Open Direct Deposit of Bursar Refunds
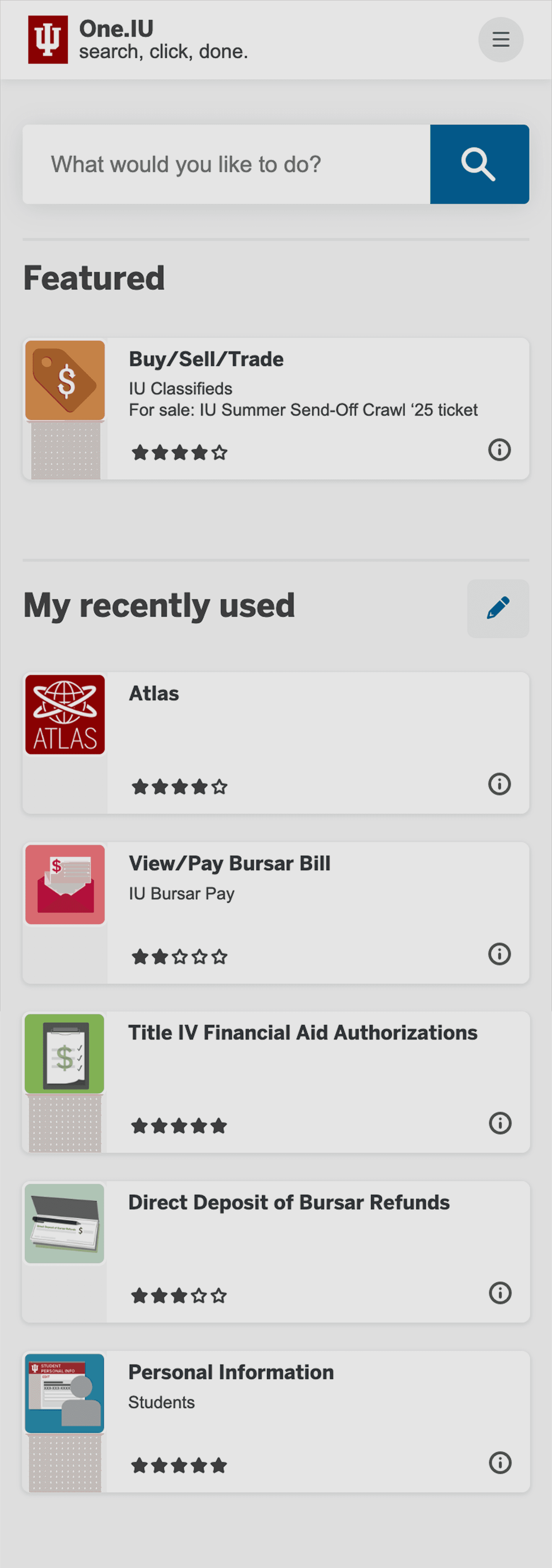The height and width of the screenshot is (1568, 552). tap(275, 1251)
